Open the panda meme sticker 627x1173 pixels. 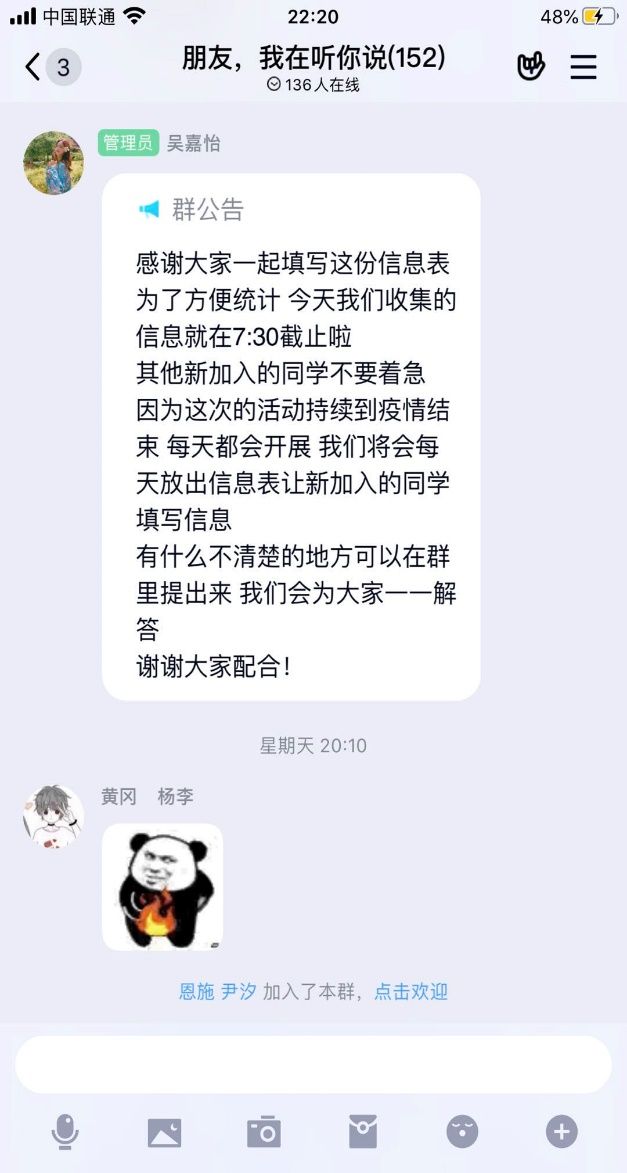pyautogui.click(x=162, y=886)
